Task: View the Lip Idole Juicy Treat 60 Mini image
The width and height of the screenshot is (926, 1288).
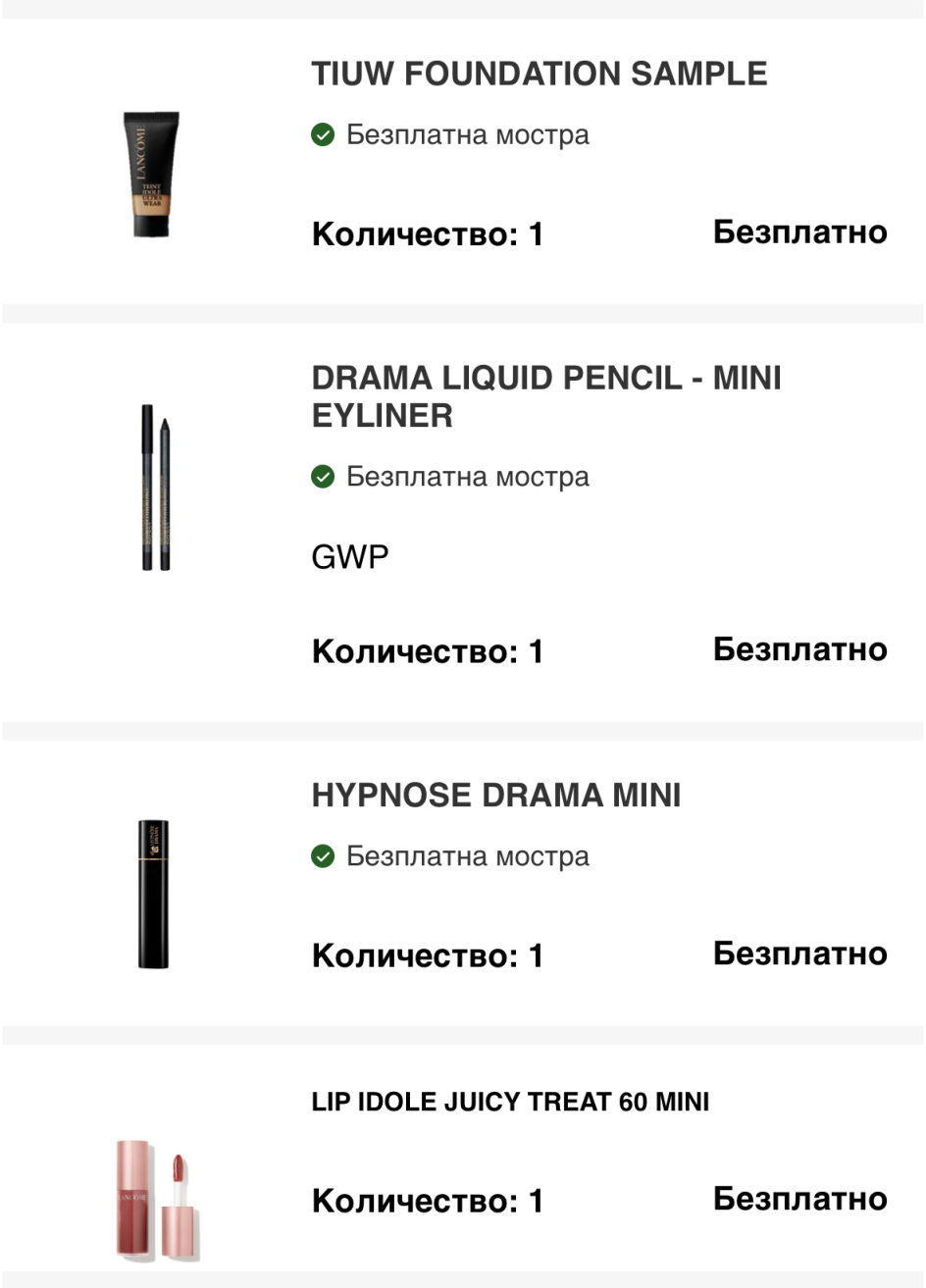Action: [x=157, y=1200]
